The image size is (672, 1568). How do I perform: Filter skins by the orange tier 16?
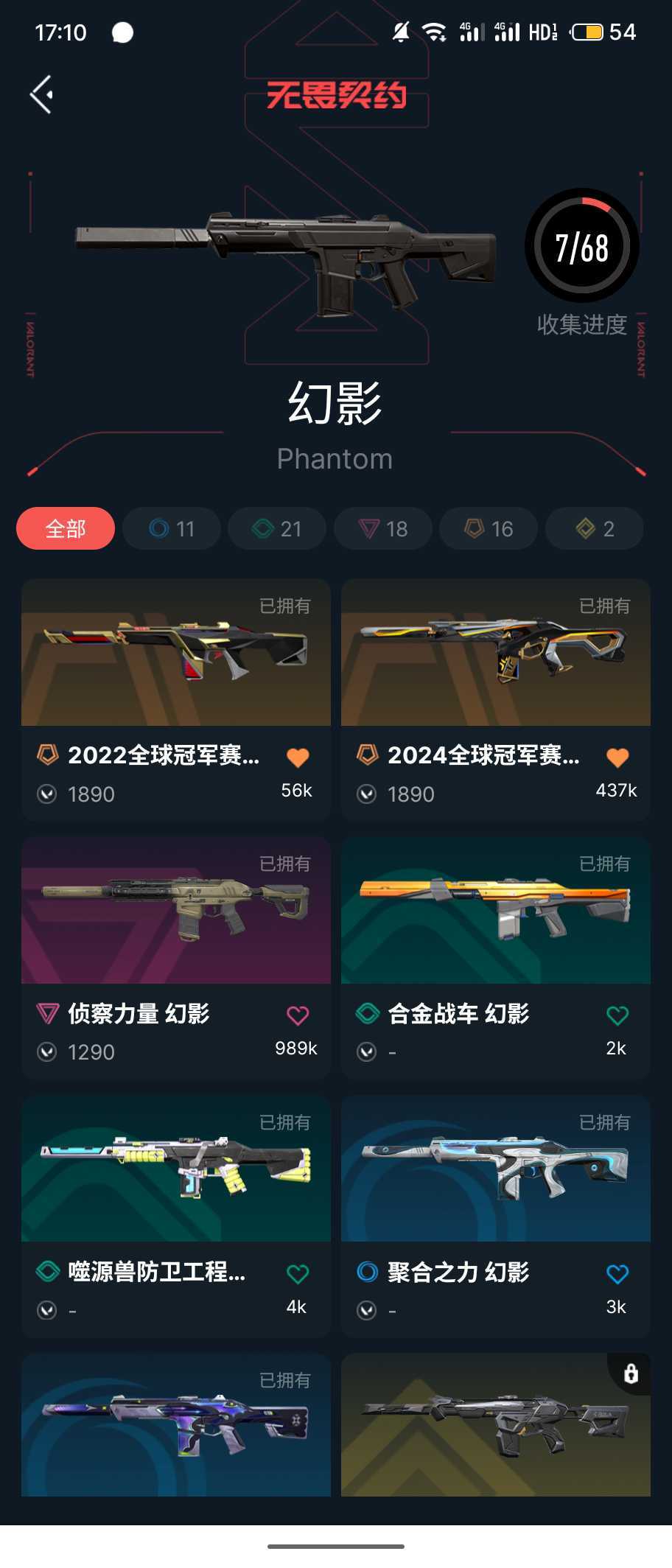point(489,528)
